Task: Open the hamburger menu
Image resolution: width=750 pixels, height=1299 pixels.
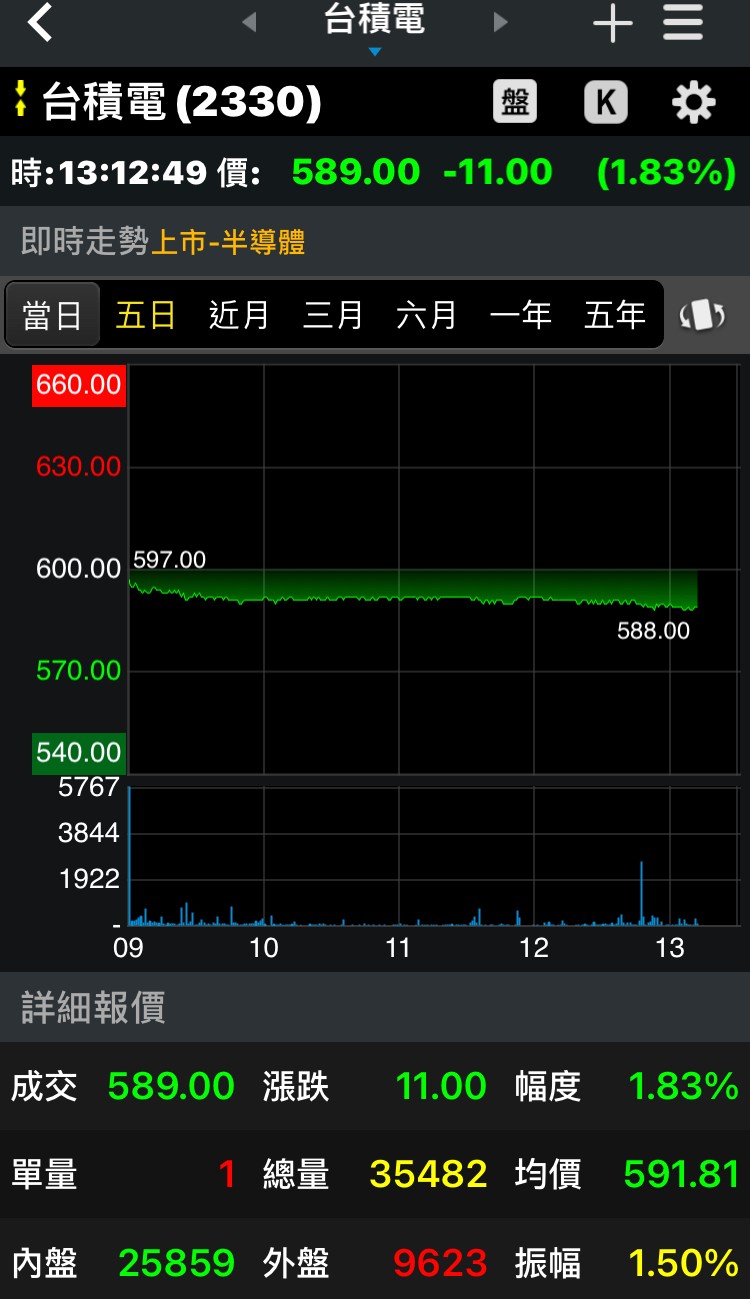Action: [683, 23]
